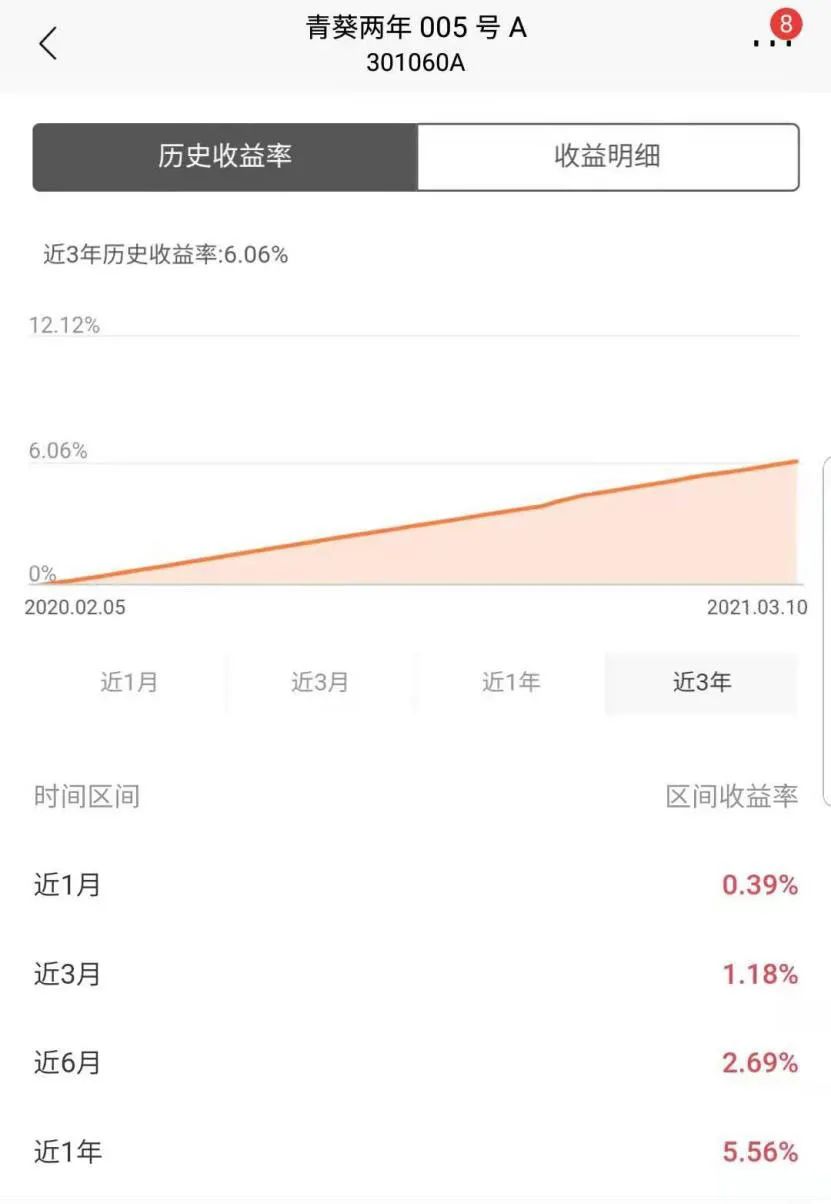Go back using the top-left arrow
The image size is (831, 1204).
tap(48, 44)
